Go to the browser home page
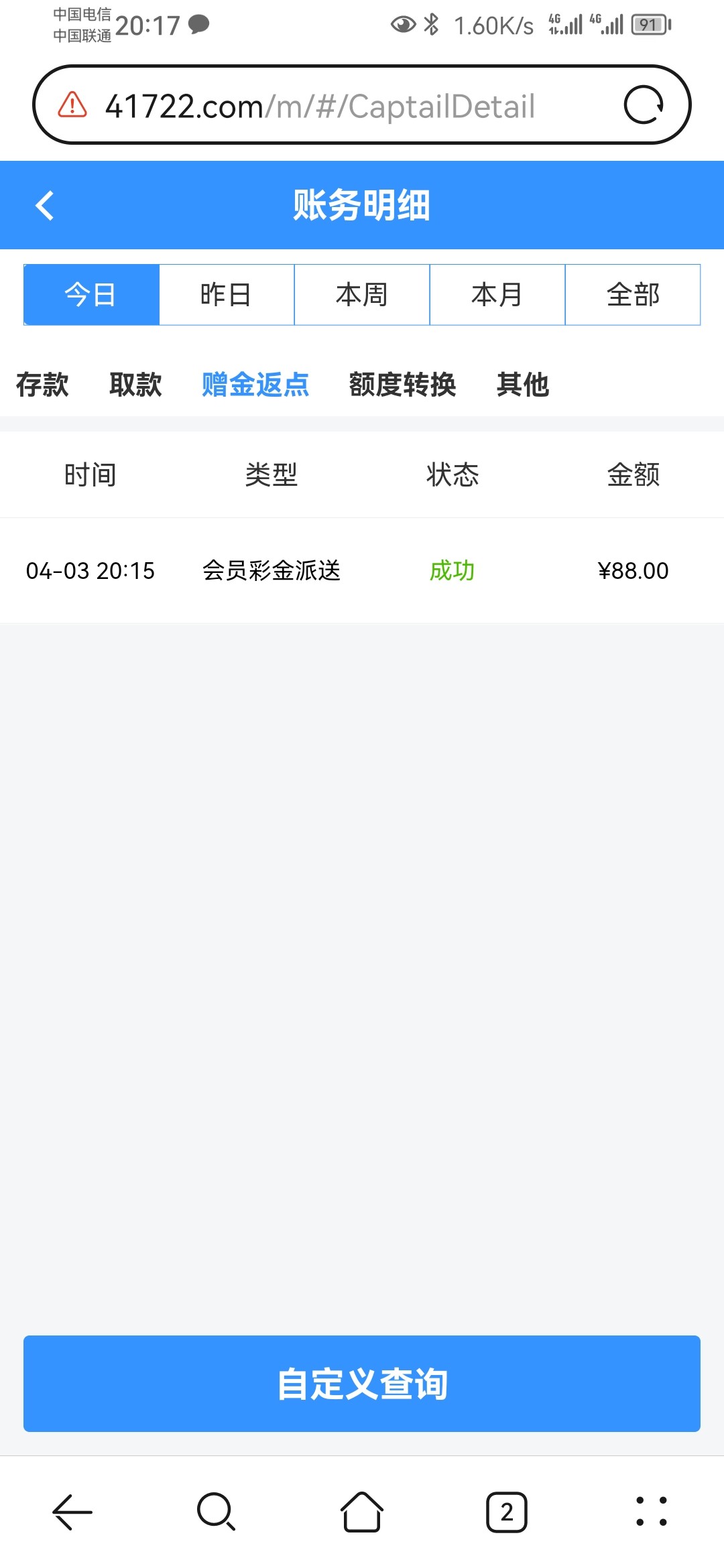Image resolution: width=724 pixels, height=1568 pixels. pos(362,1512)
